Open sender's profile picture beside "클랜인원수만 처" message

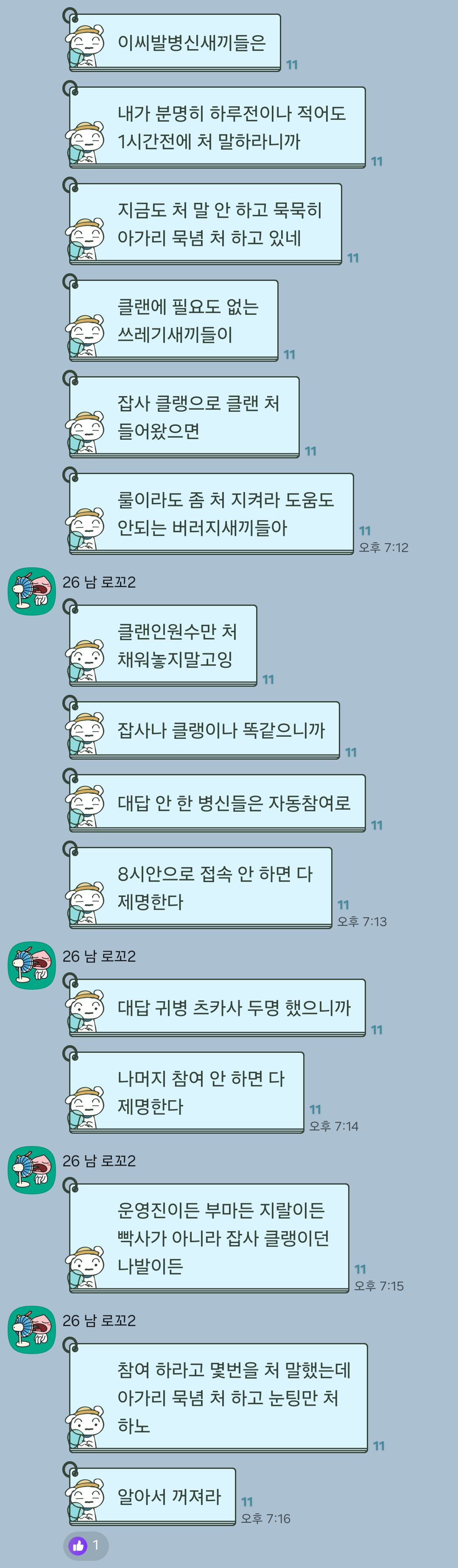32,591
